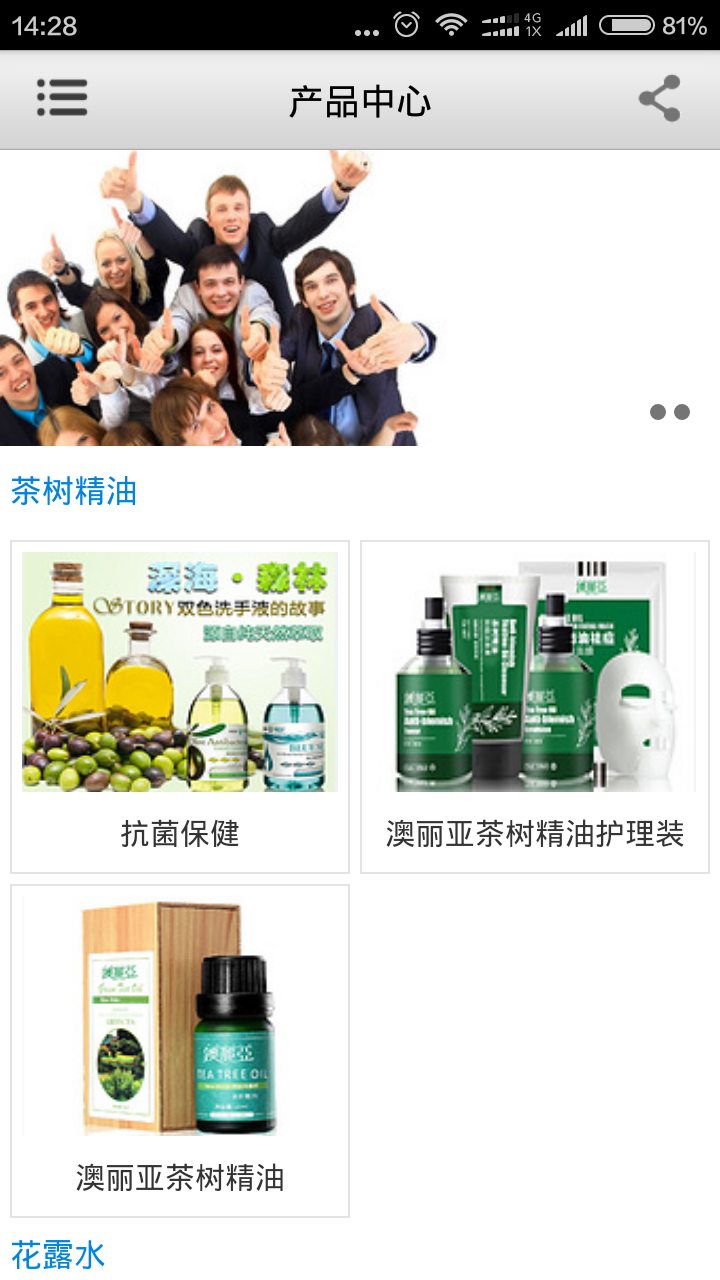
Task: Open the 茶树精油 category link
Action: click(x=74, y=491)
